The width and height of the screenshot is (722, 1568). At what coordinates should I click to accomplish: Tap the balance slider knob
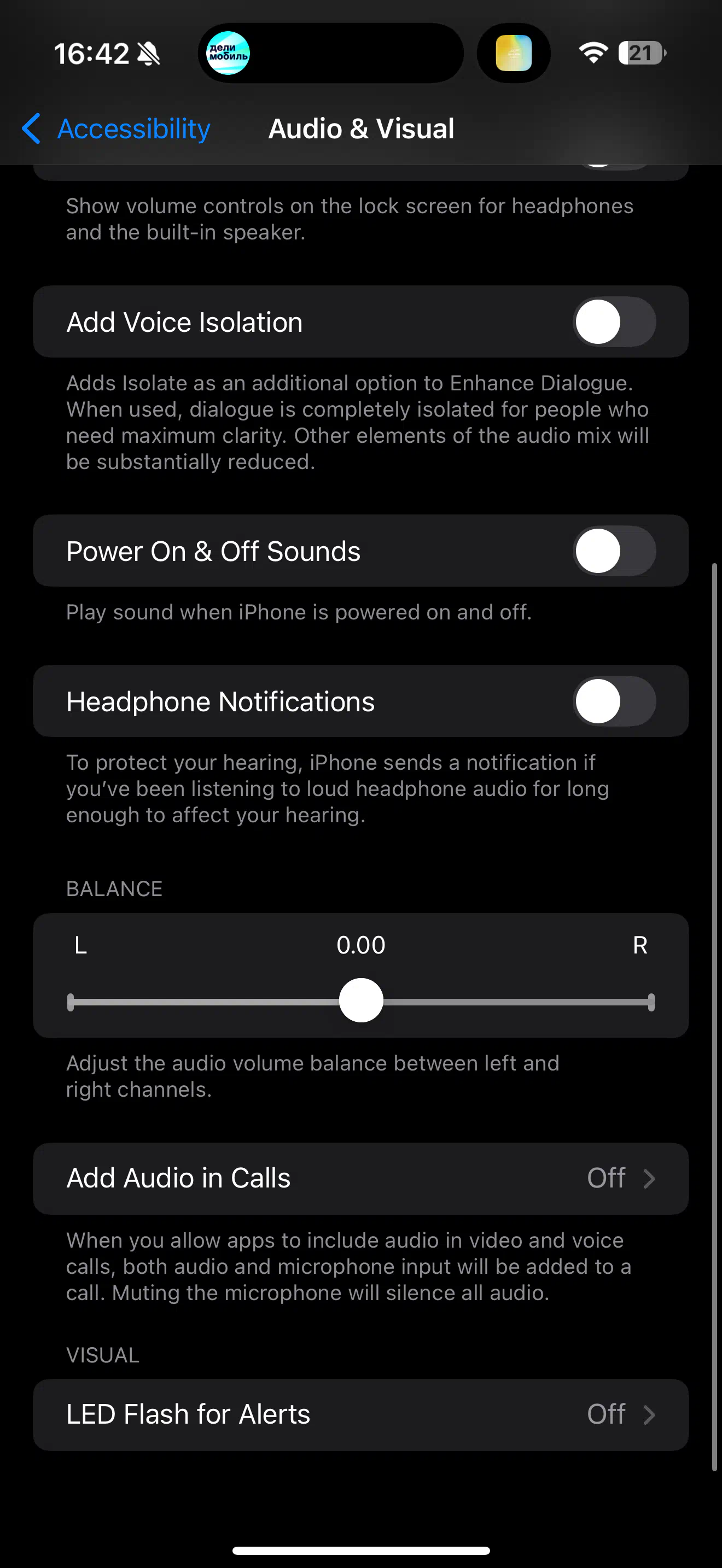(x=361, y=1000)
